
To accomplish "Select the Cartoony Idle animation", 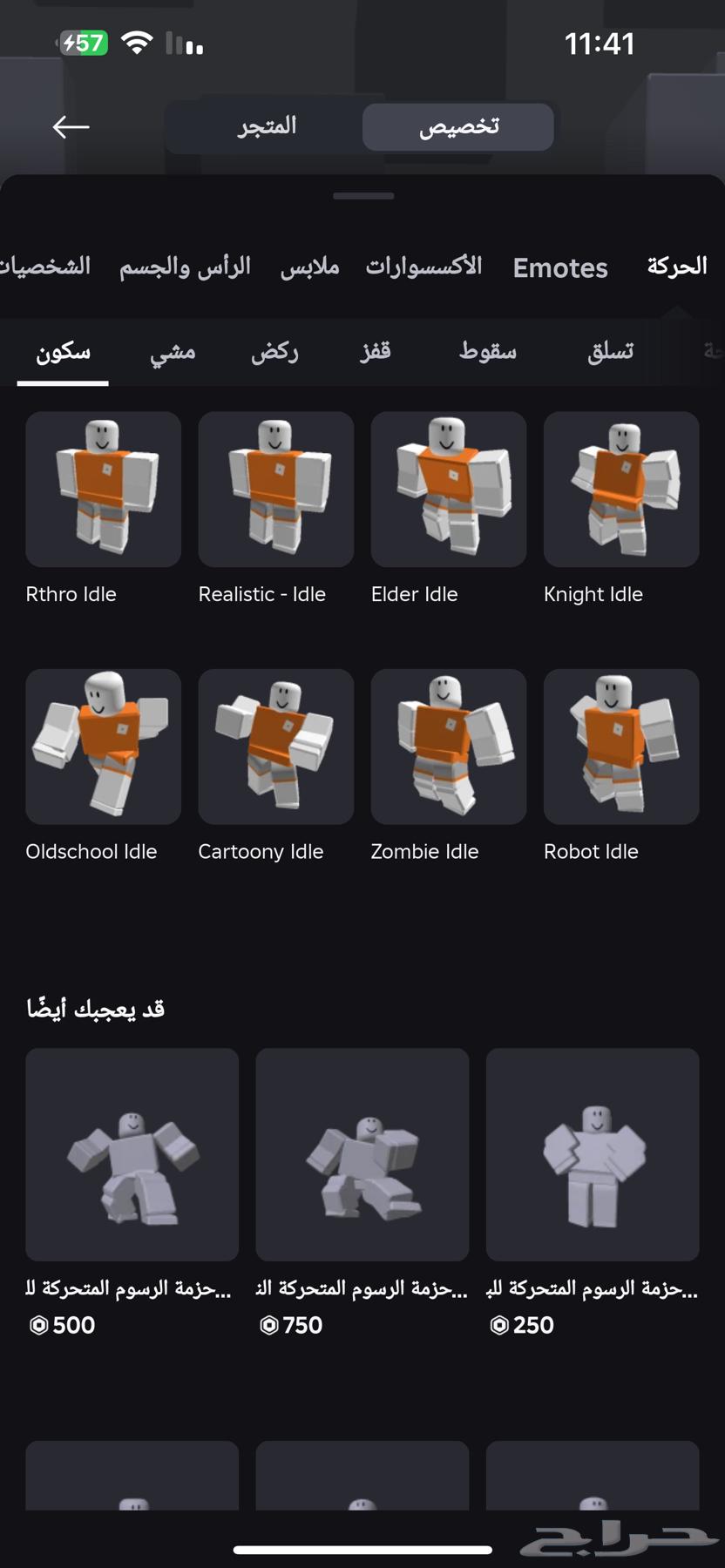I will 275,747.
